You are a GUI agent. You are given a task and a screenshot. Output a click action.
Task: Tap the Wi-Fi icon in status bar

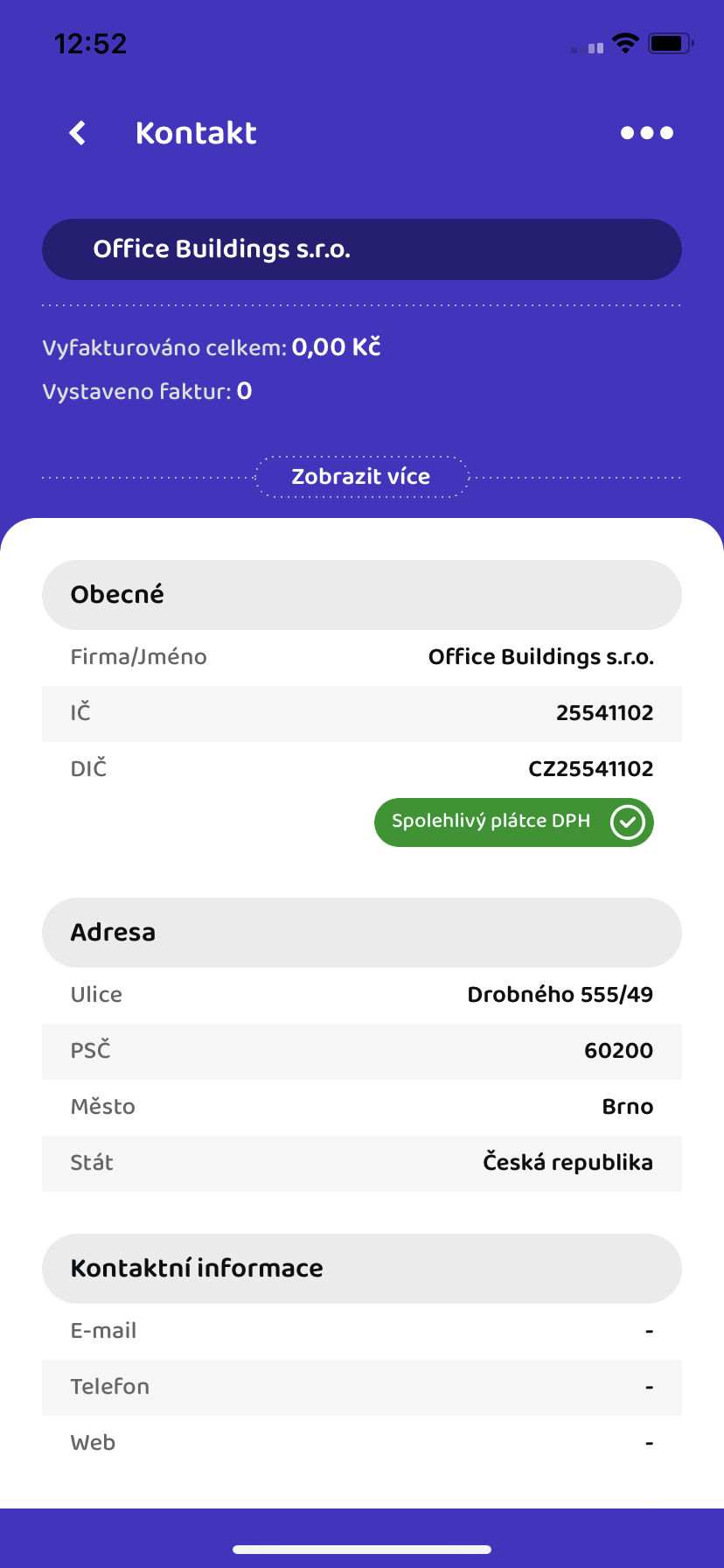(624, 43)
